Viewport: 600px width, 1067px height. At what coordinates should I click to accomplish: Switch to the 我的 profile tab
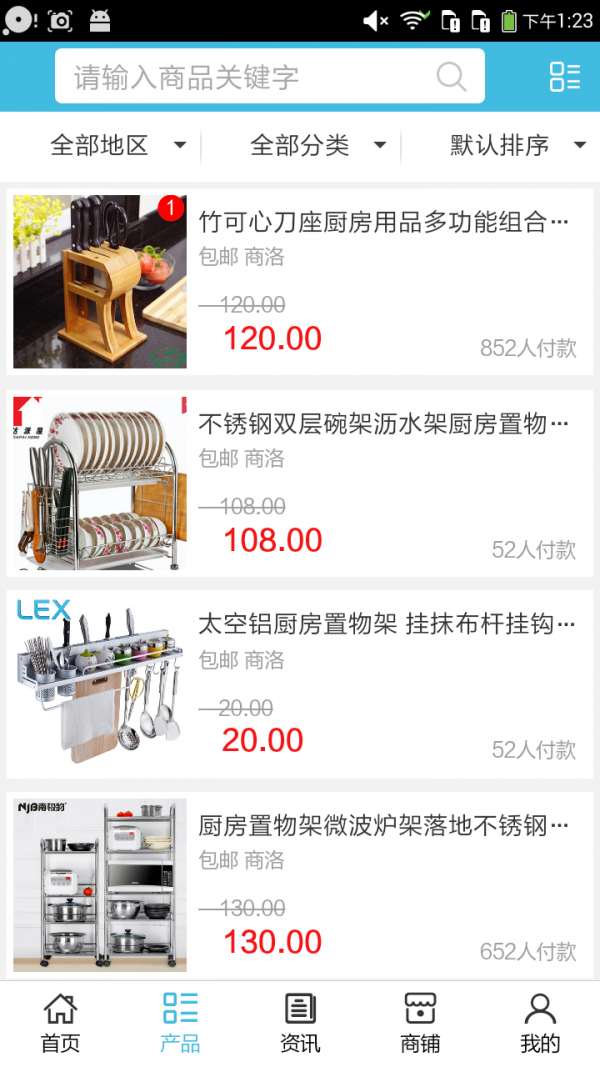(x=540, y=1023)
